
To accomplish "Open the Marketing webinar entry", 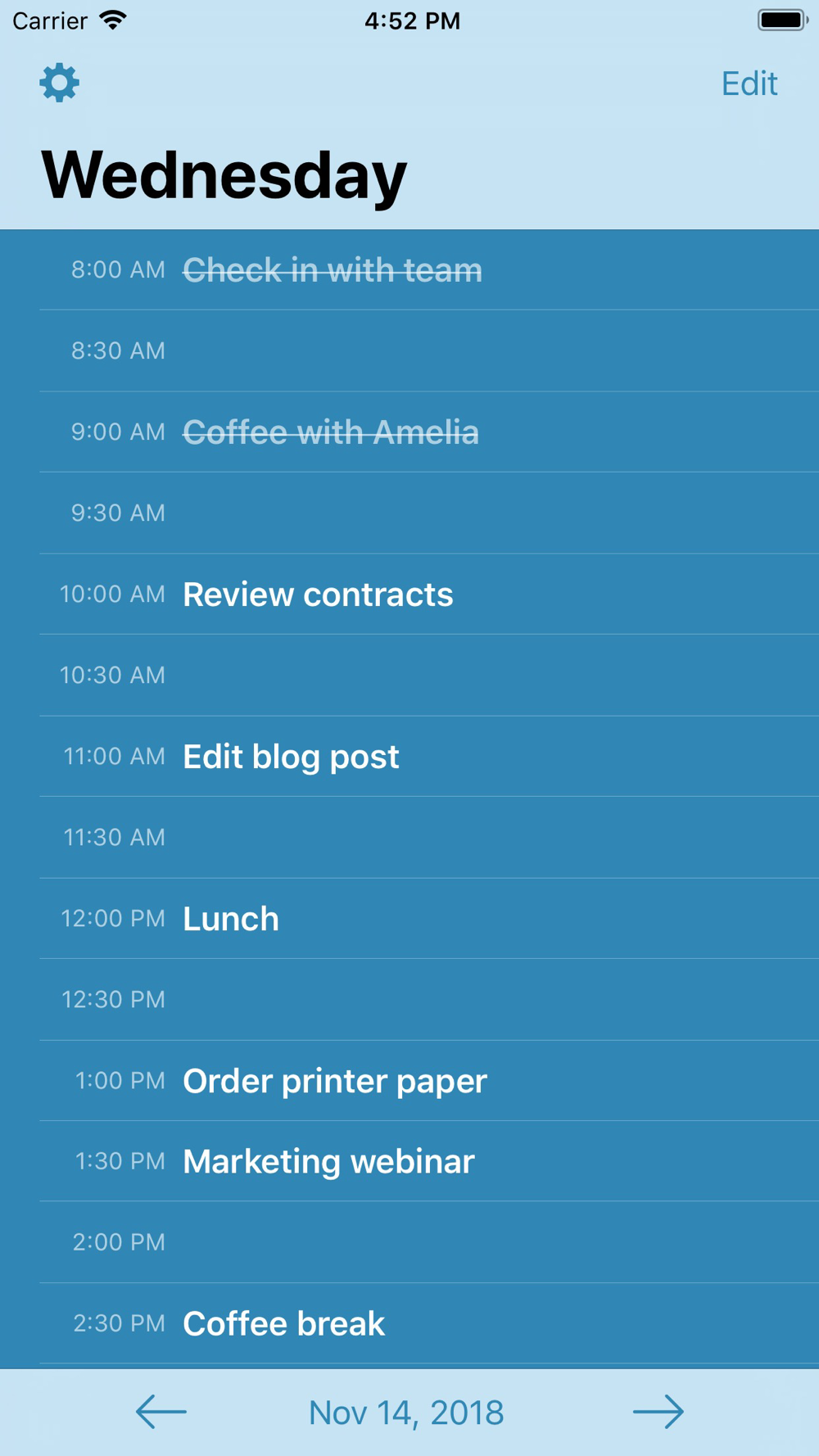I will click(x=409, y=1161).
